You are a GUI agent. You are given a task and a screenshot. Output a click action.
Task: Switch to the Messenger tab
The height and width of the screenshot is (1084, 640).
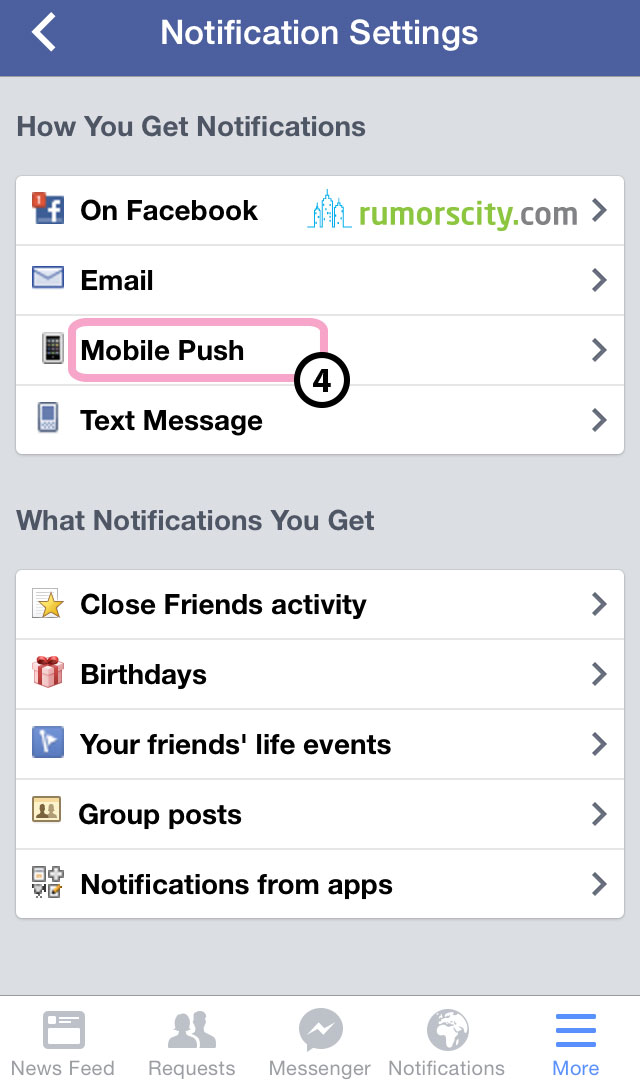coord(320,1042)
